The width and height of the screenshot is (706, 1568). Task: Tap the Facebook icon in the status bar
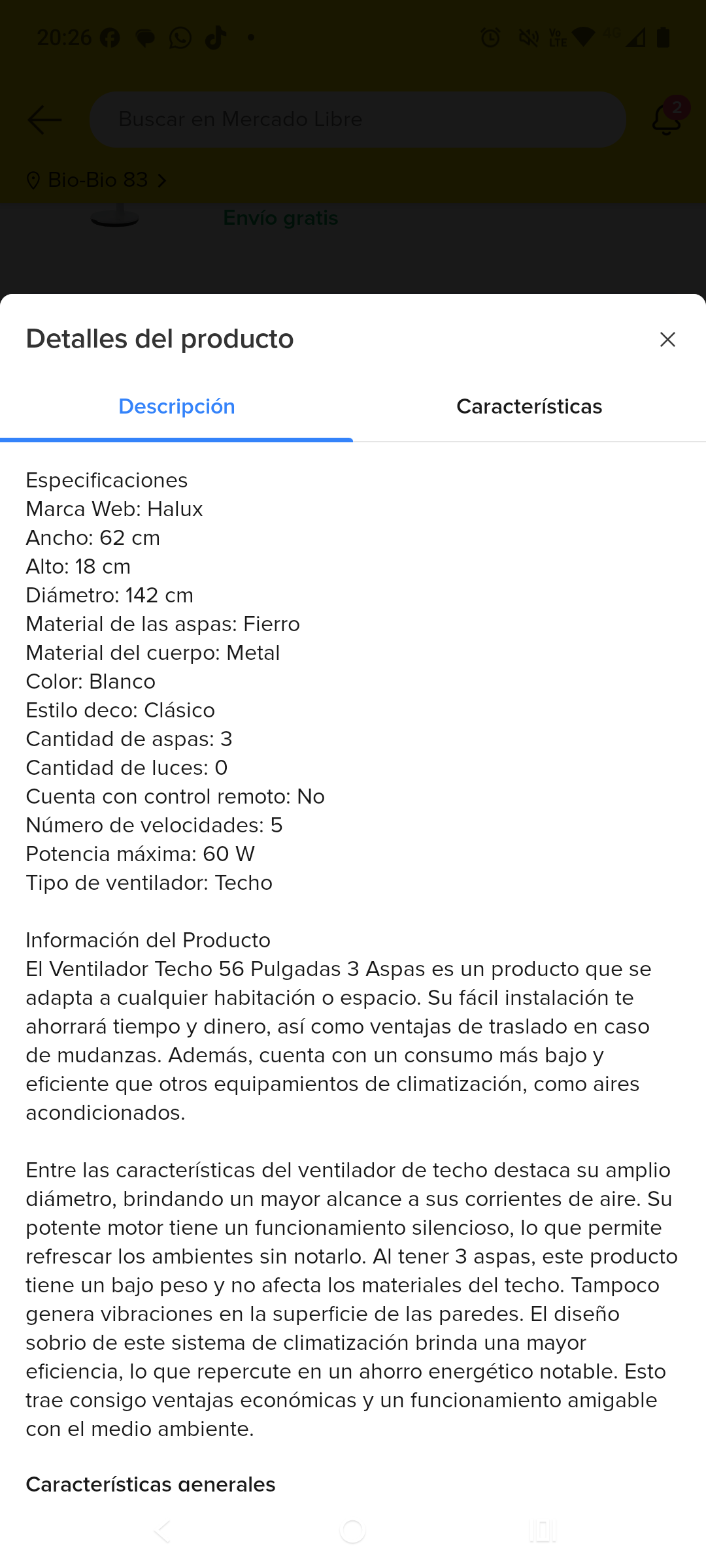pyautogui.click(x=110, y=37)
